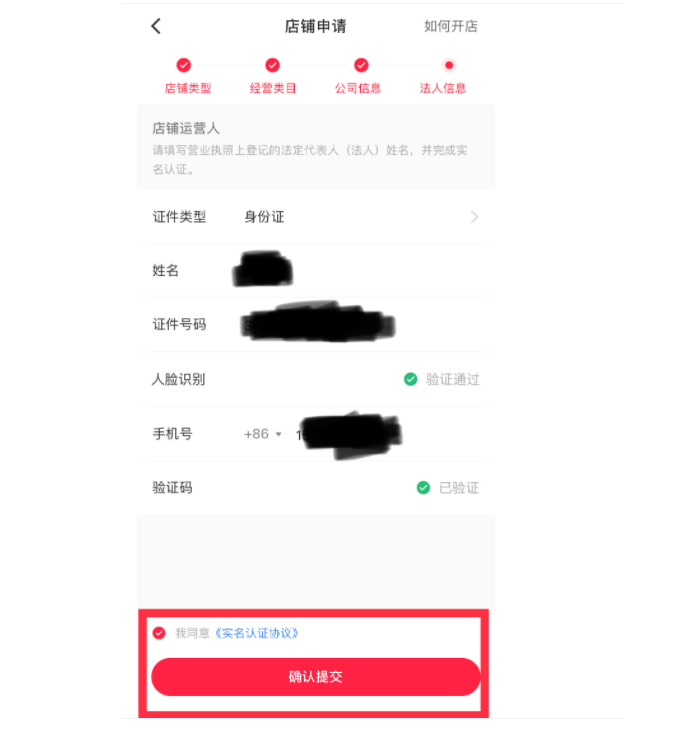Uncheck the 我同意 agreement checkbox
This screenshot has width=683, height=738.
tap(159, 633)
